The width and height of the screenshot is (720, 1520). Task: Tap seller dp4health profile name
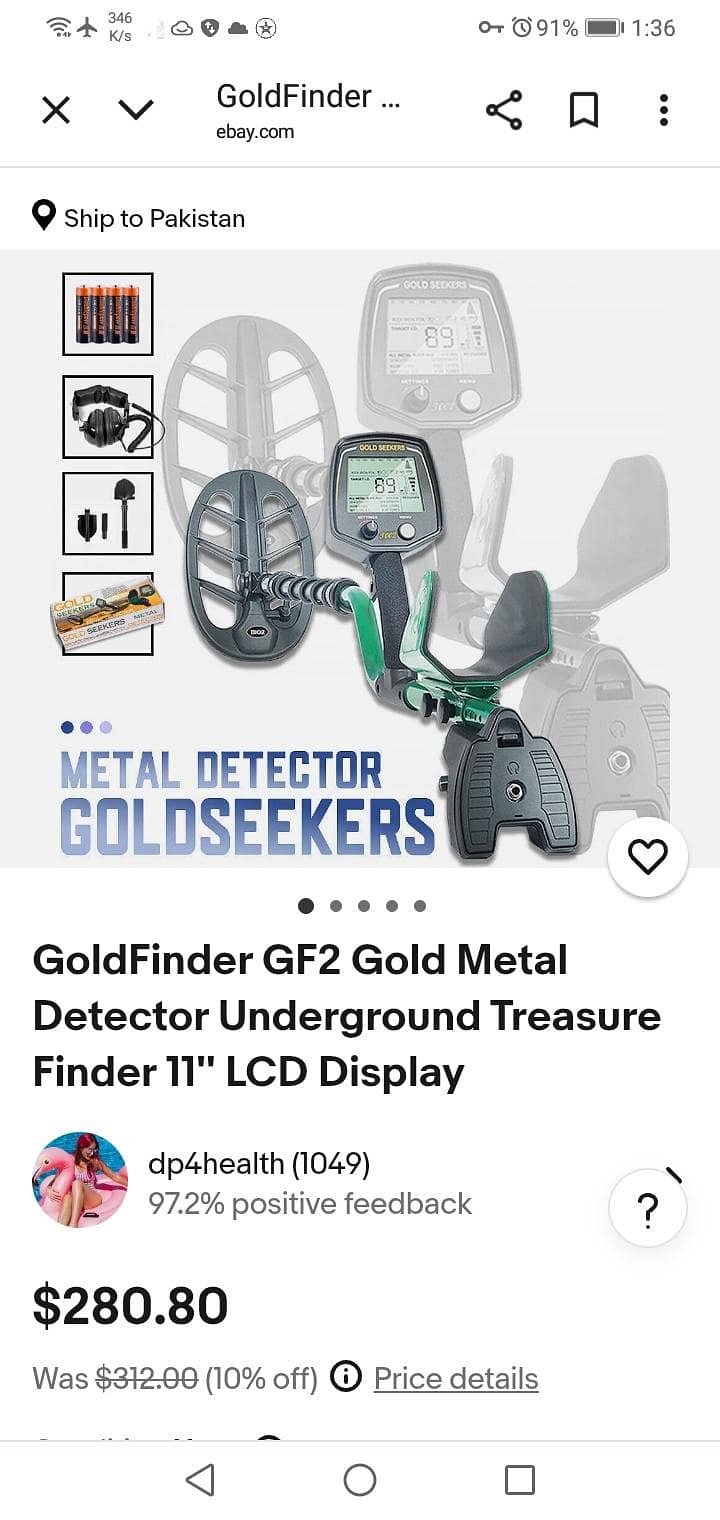(x=260, y=1164)
